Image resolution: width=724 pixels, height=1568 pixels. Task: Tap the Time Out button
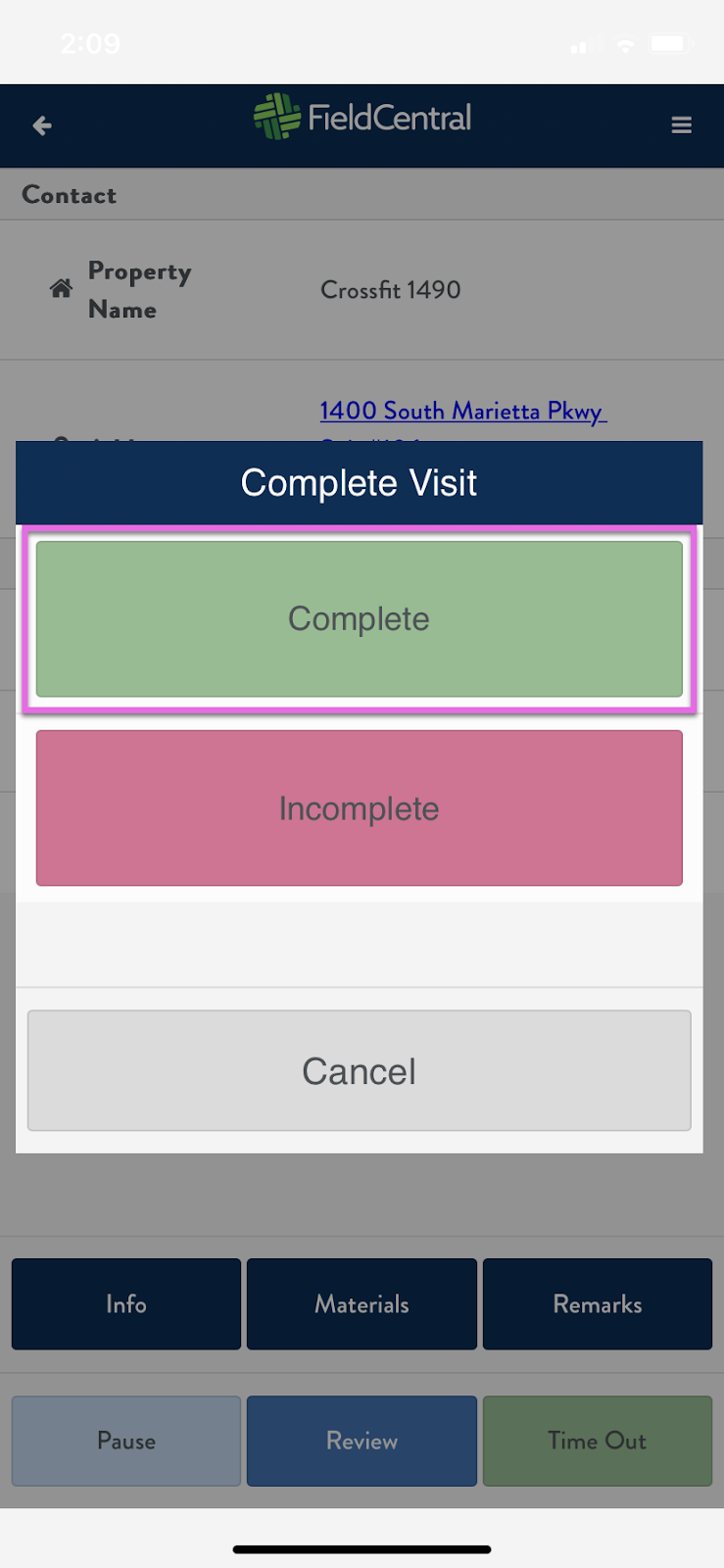[598, 1441]
